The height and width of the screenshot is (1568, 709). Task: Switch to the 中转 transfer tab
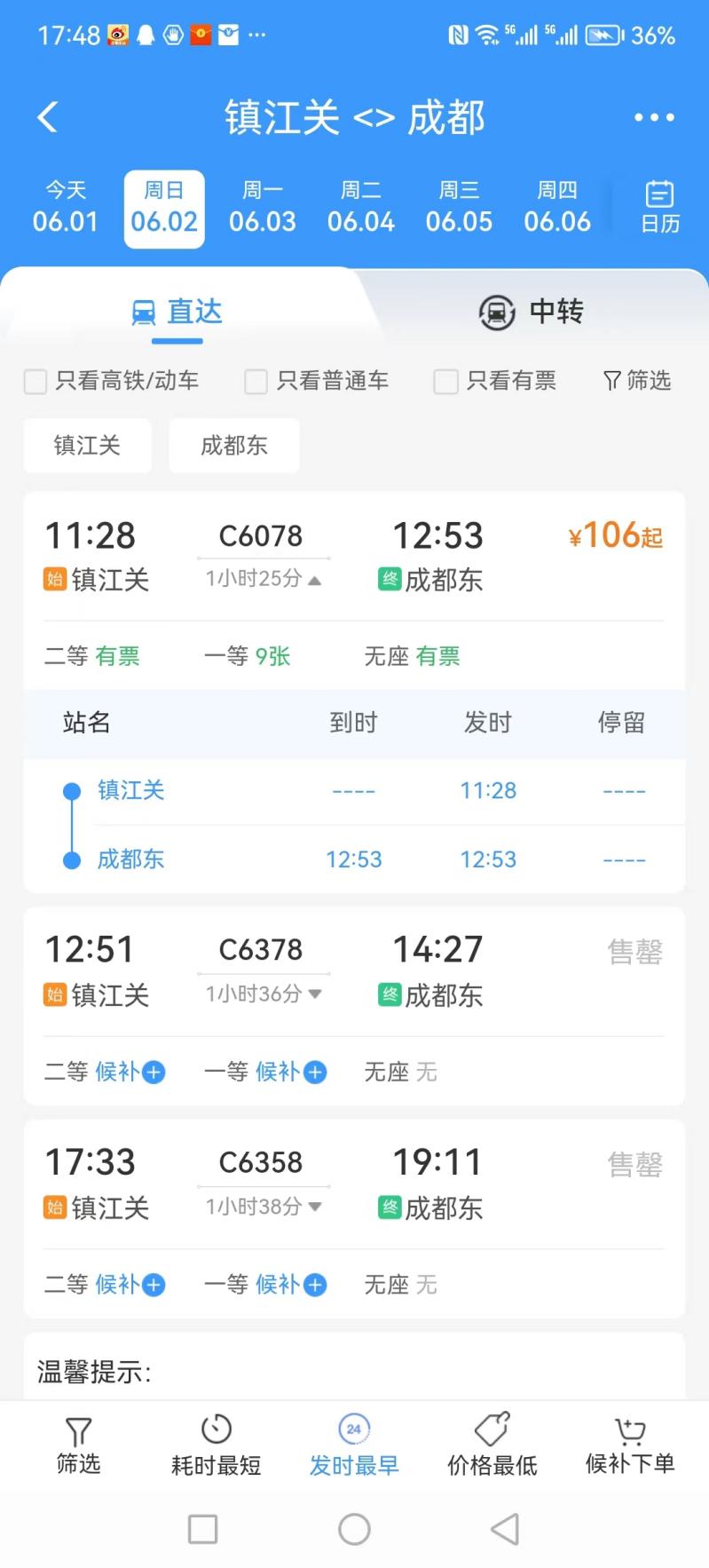point(532,312)
